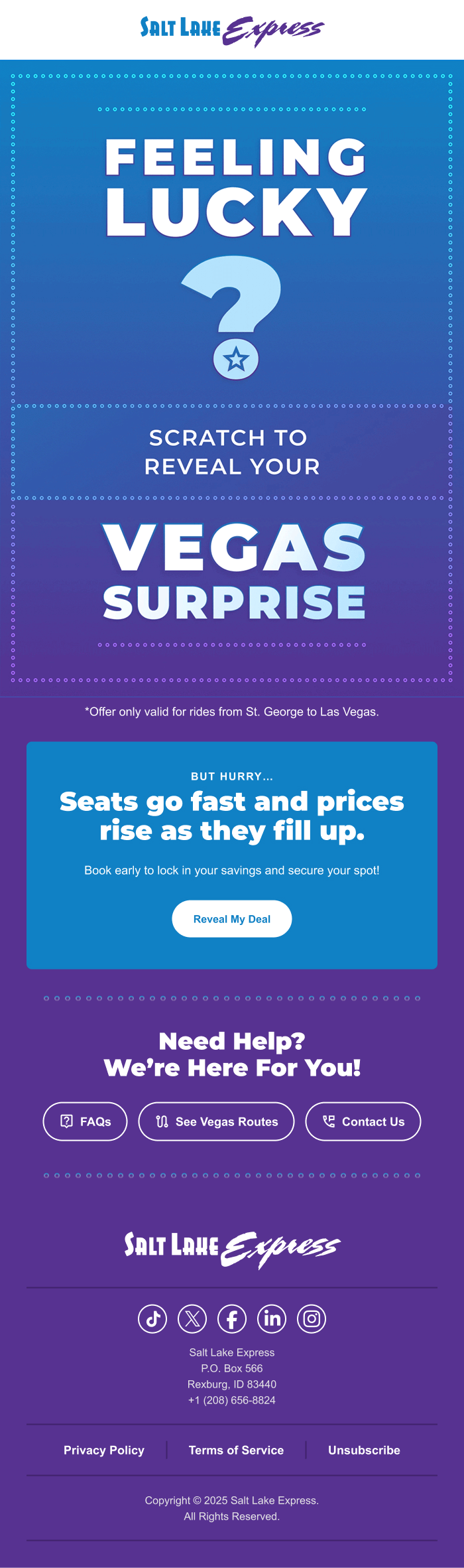Select the Contact Us button
Viewport: 464px width, 1568px height.
tap(363, 1121)
